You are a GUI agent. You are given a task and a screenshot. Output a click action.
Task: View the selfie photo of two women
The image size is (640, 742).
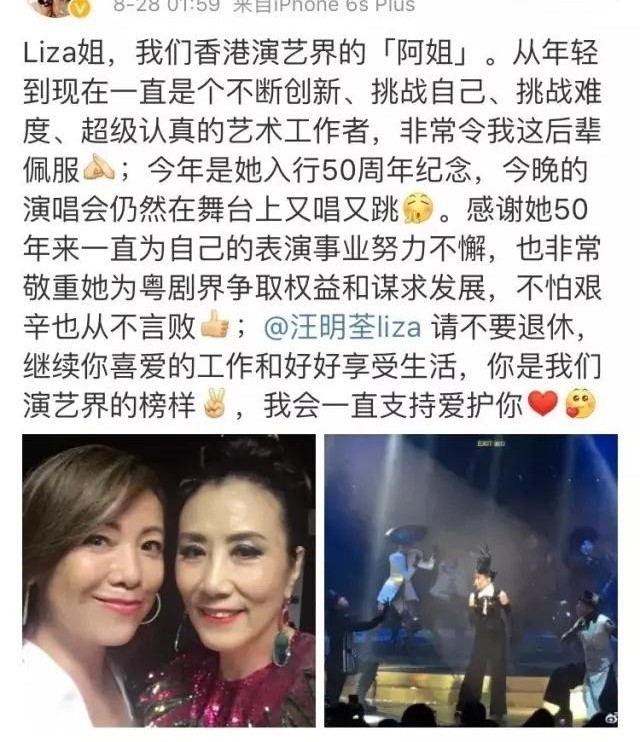click(x=168, y=580)
